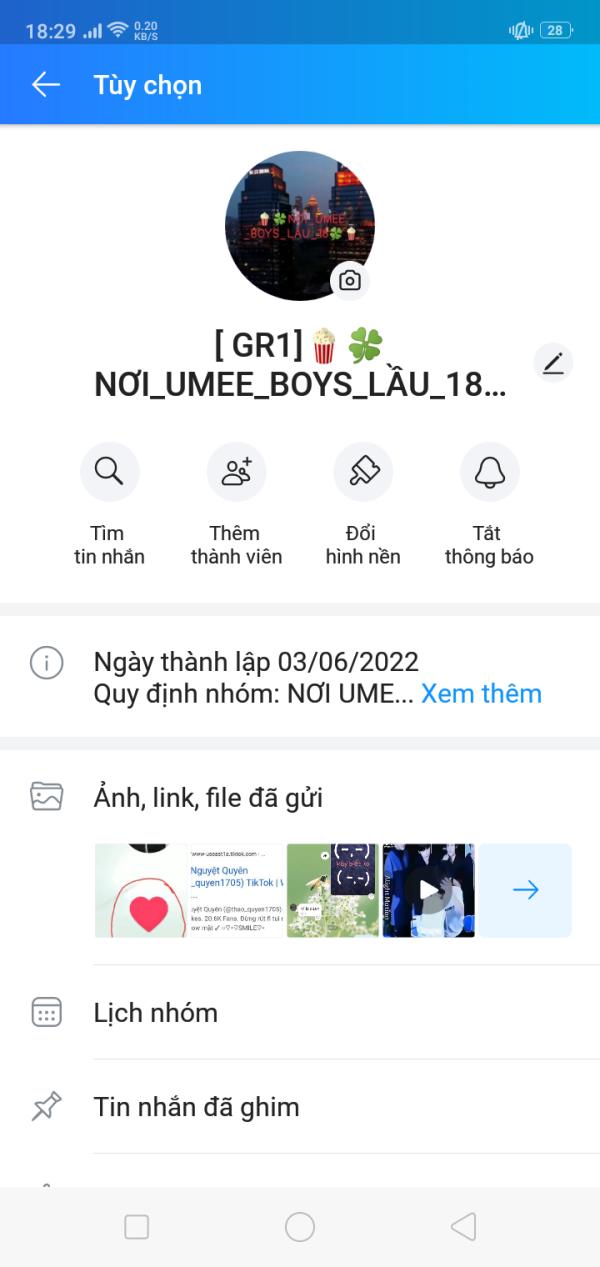
Task: Change the group avatar via camera icon
Action: [349, 281]
